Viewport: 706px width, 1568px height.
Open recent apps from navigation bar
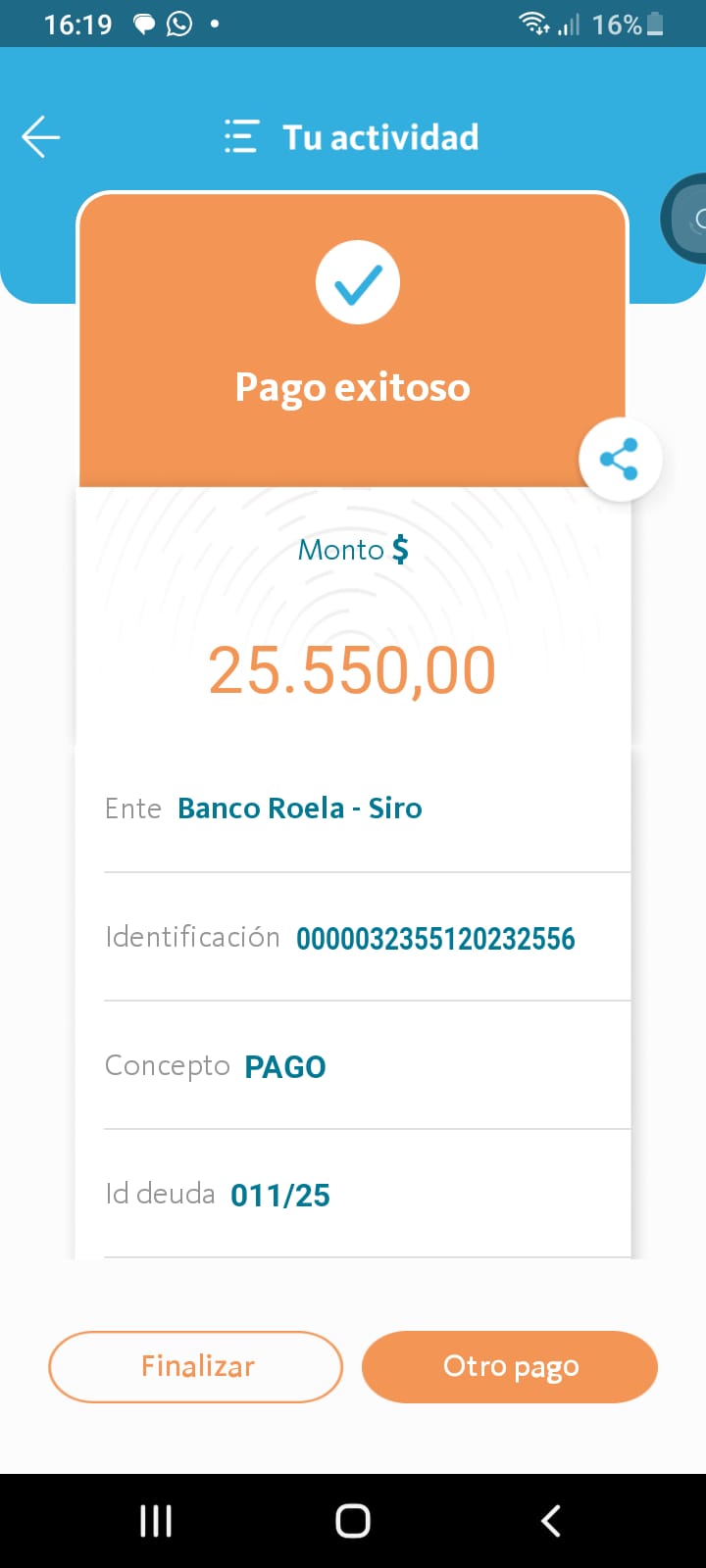156,1521
